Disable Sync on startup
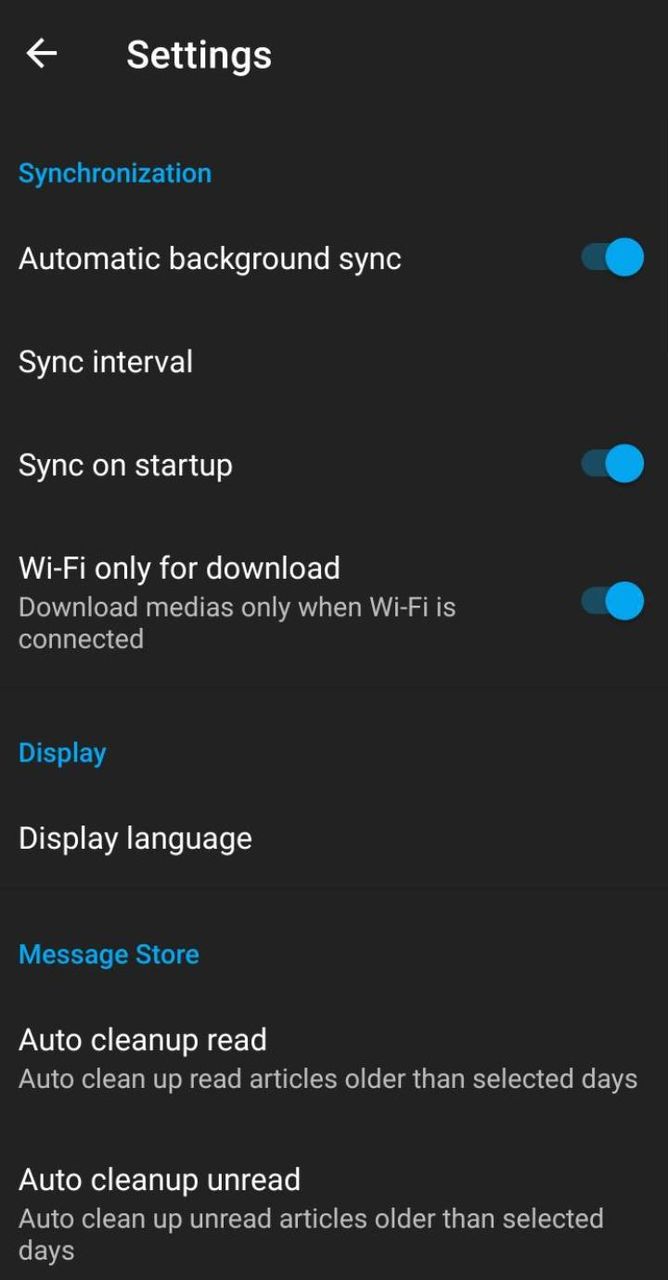The height and width of the screenshot is (1280, 668). [x=612, y=464]
